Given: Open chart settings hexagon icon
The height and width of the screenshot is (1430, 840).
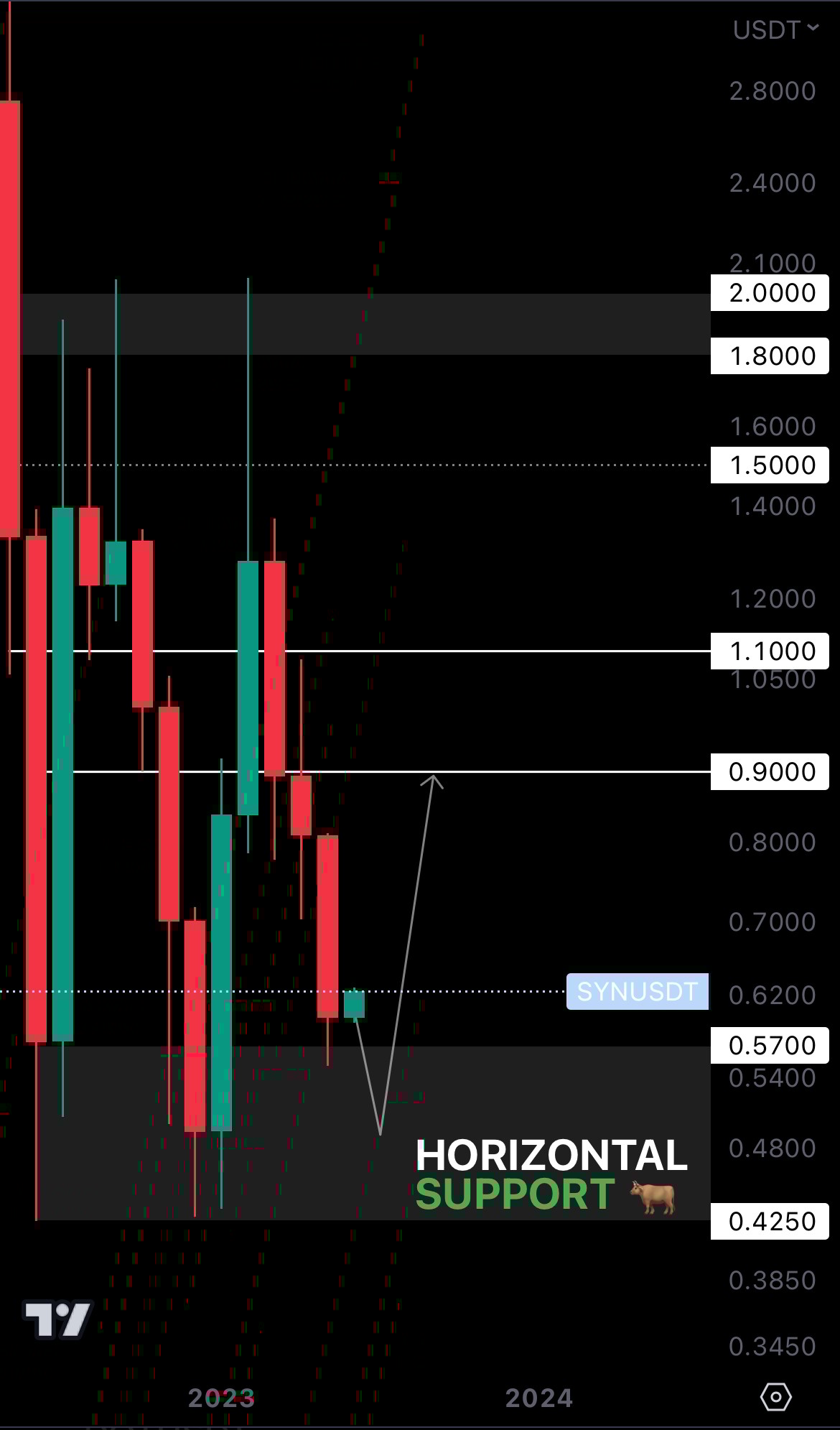Looking at the screenshot, I should [775, 1397].
